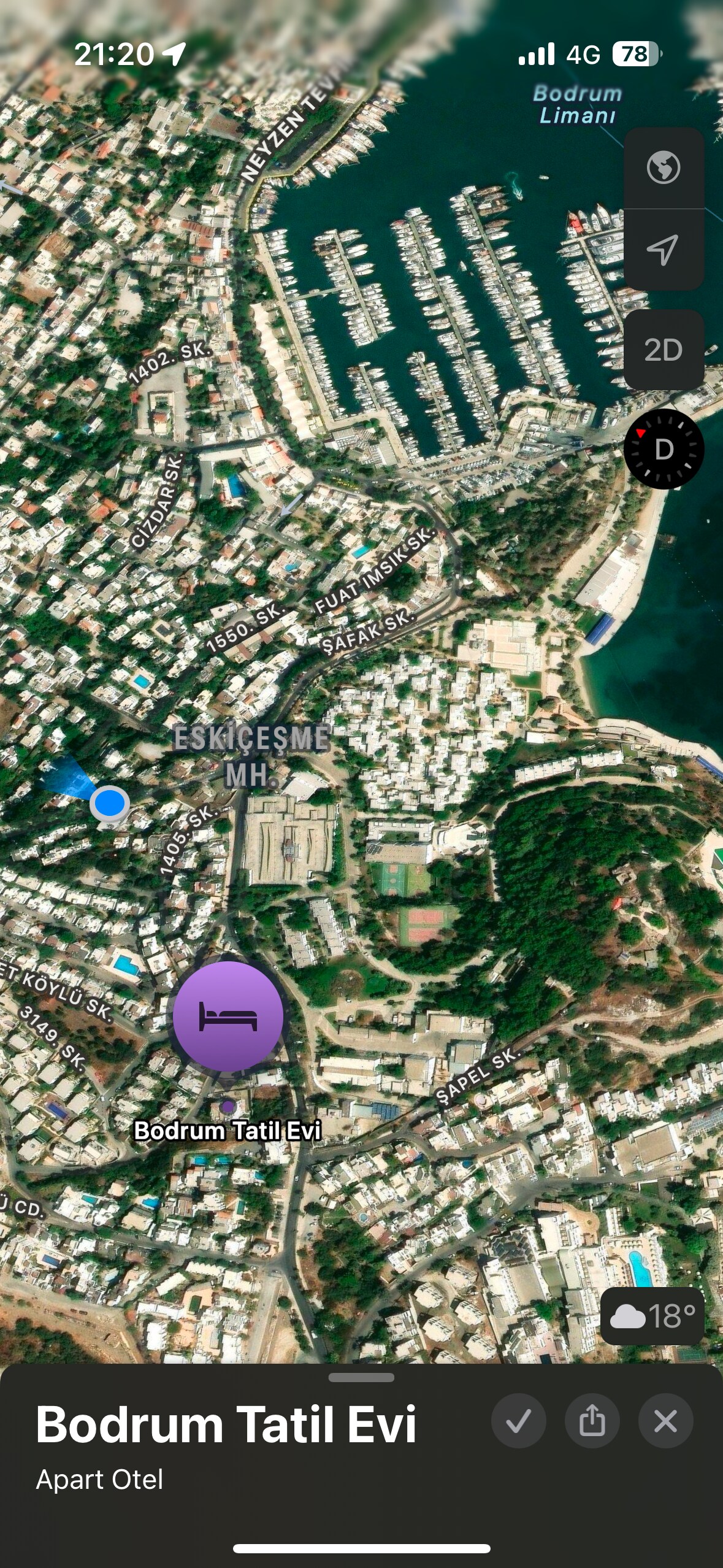
Task: Tap the checkmark button on the place card
Action: [518, 1421]
